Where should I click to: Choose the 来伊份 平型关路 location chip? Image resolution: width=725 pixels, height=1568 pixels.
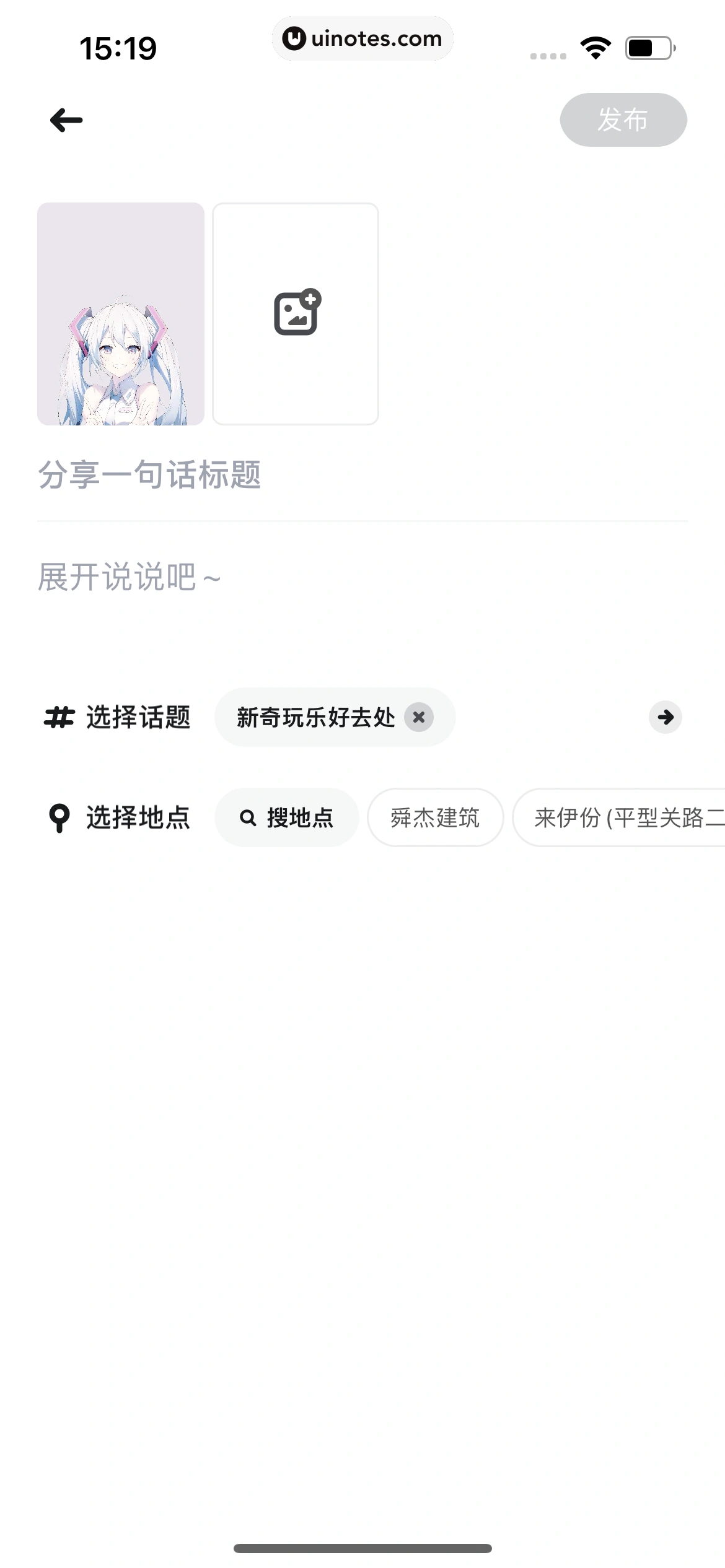click(x=620, y=817)
